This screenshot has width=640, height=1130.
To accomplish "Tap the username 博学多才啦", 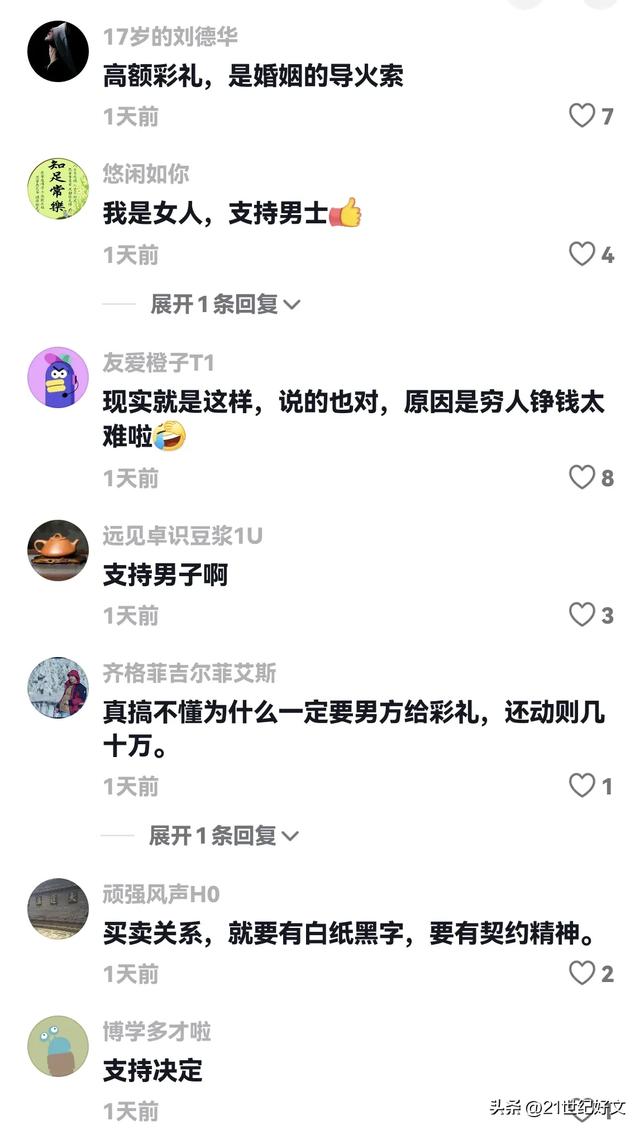I will (157, 1031).
